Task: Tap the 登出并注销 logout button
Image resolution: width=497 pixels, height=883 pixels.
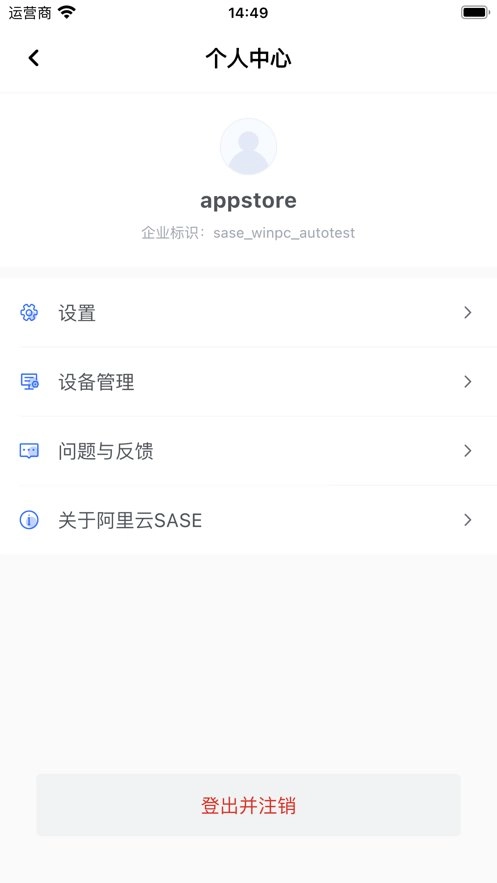Action: click(x=248, y=805)
